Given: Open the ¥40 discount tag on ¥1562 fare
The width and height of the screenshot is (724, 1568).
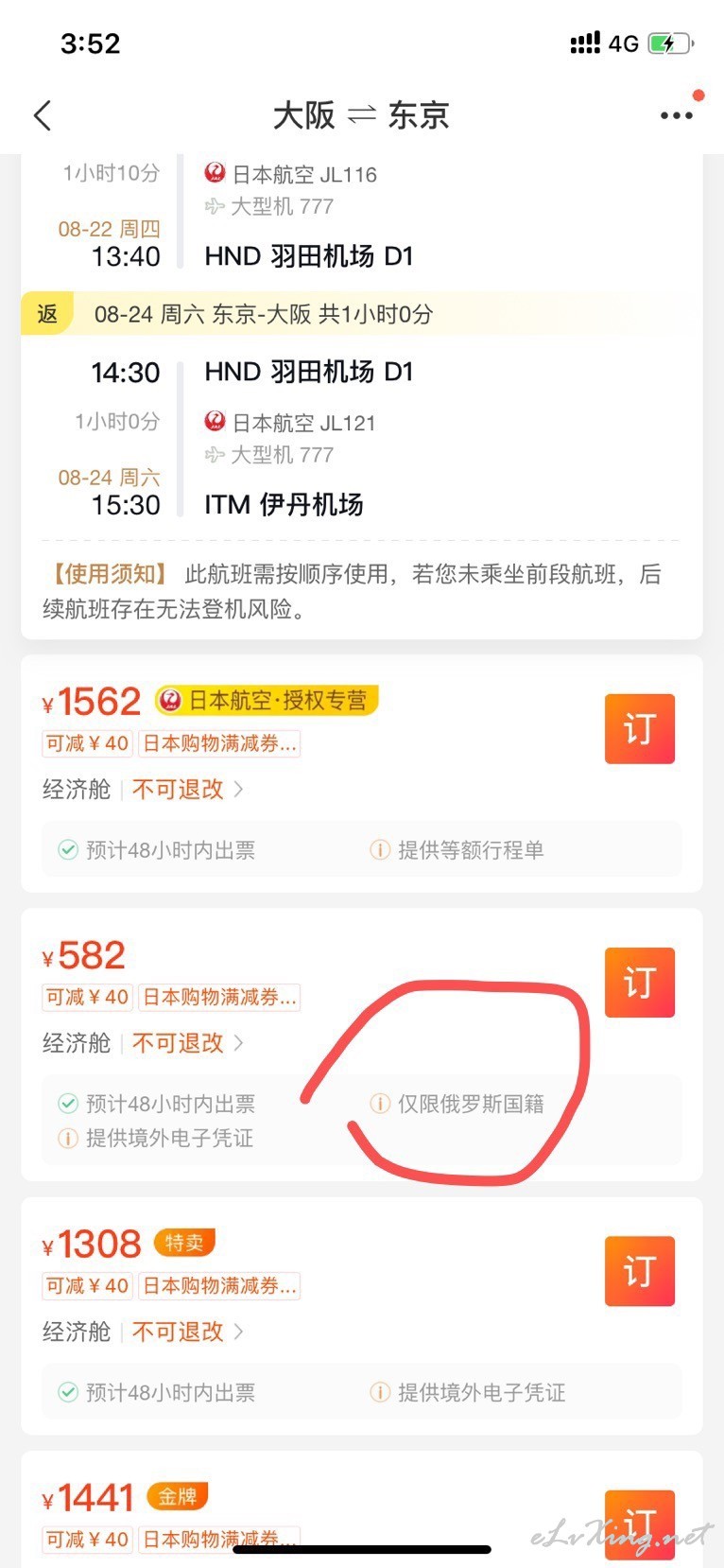Looking at the screenshot, I should (x=87, y=743).
